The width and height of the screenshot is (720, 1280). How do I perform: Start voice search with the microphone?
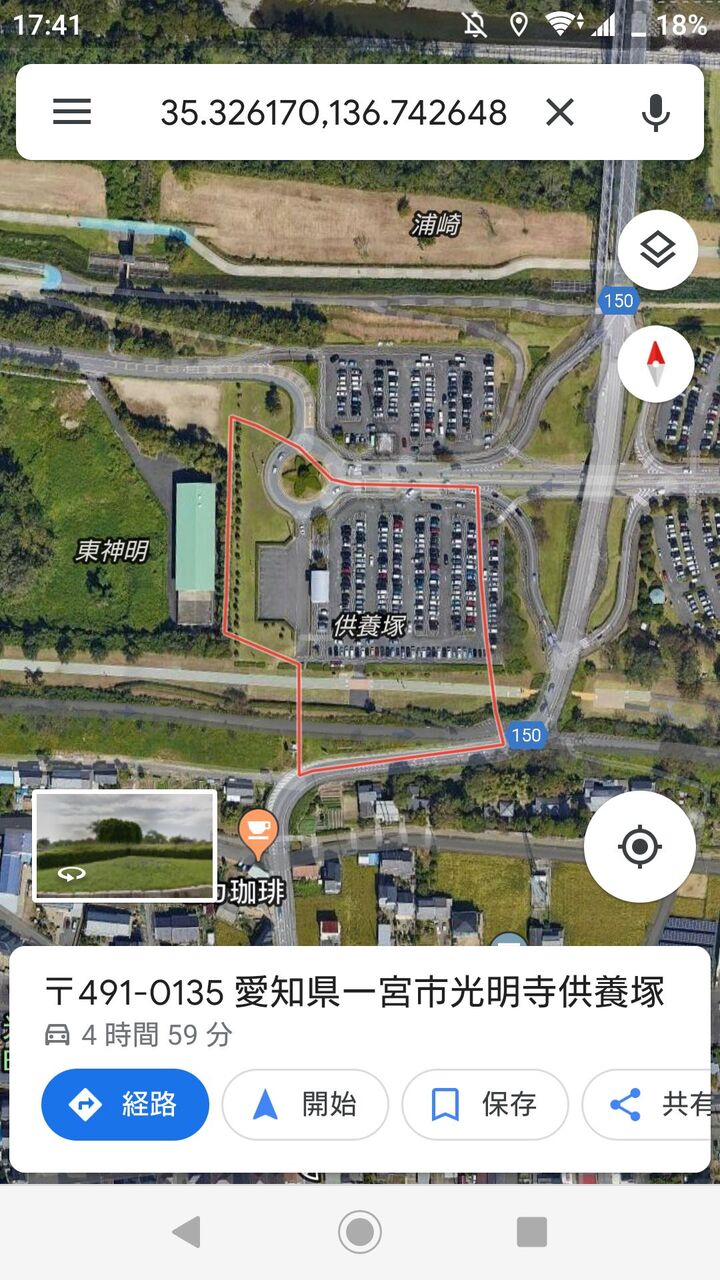(x=655, y=112)
